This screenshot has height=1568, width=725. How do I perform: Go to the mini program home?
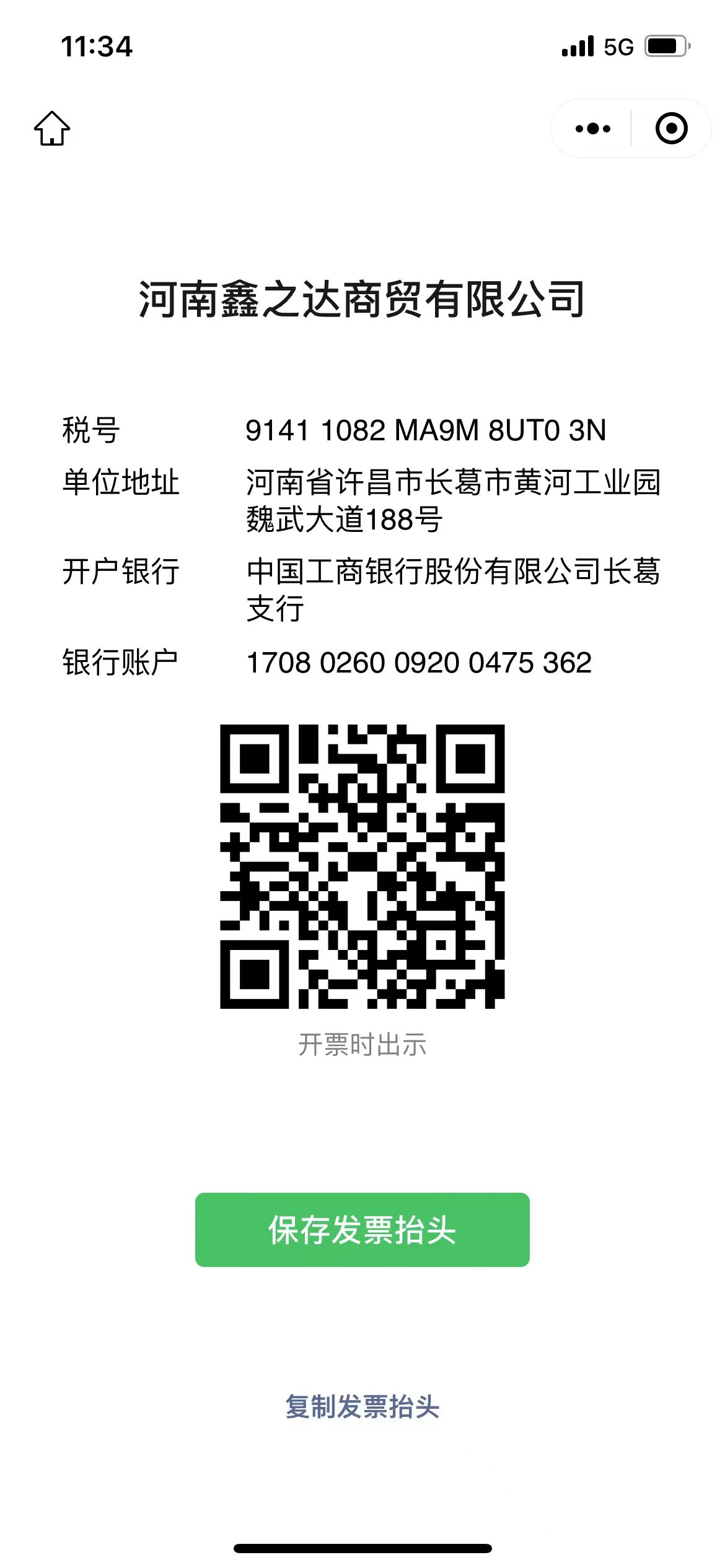[x=52, y=129]
